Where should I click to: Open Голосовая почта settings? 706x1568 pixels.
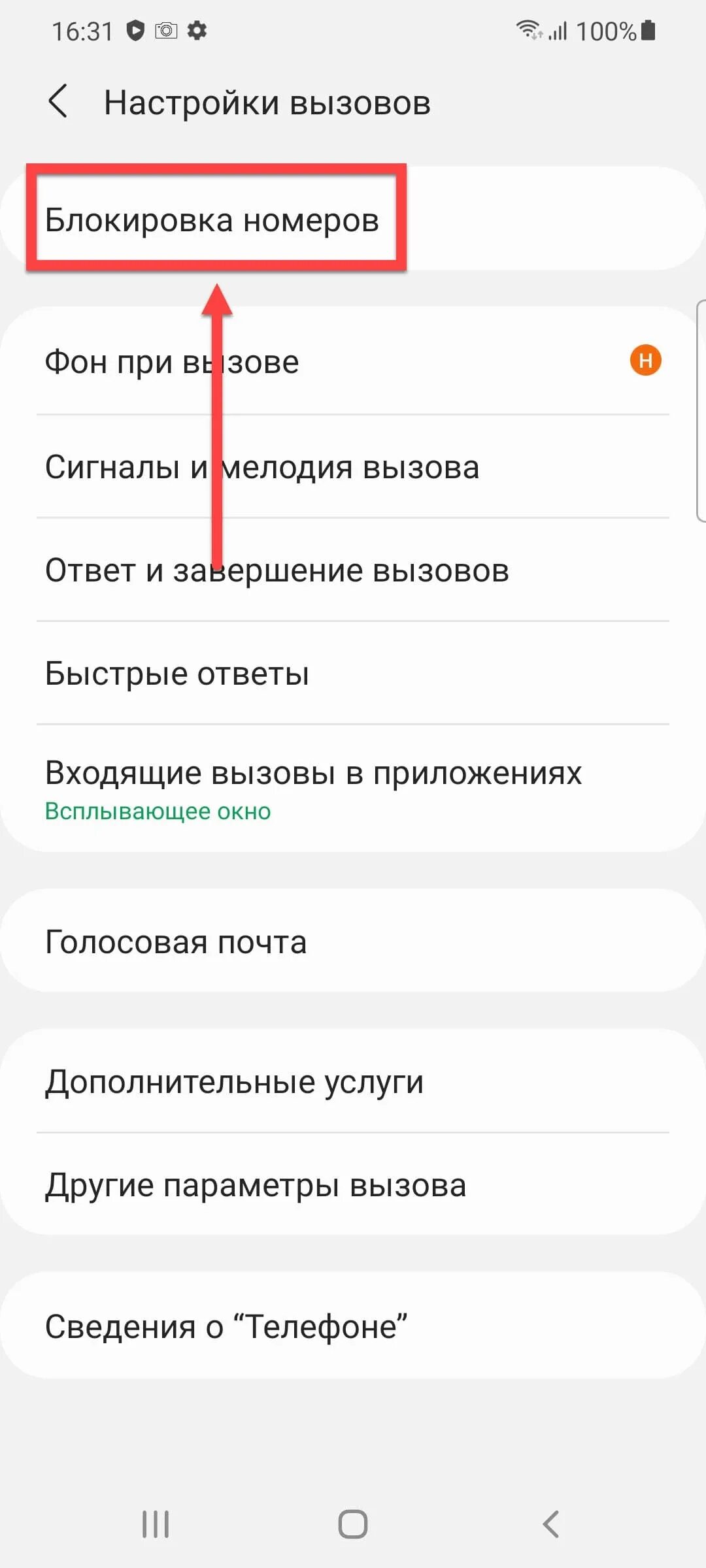[353, 941]
